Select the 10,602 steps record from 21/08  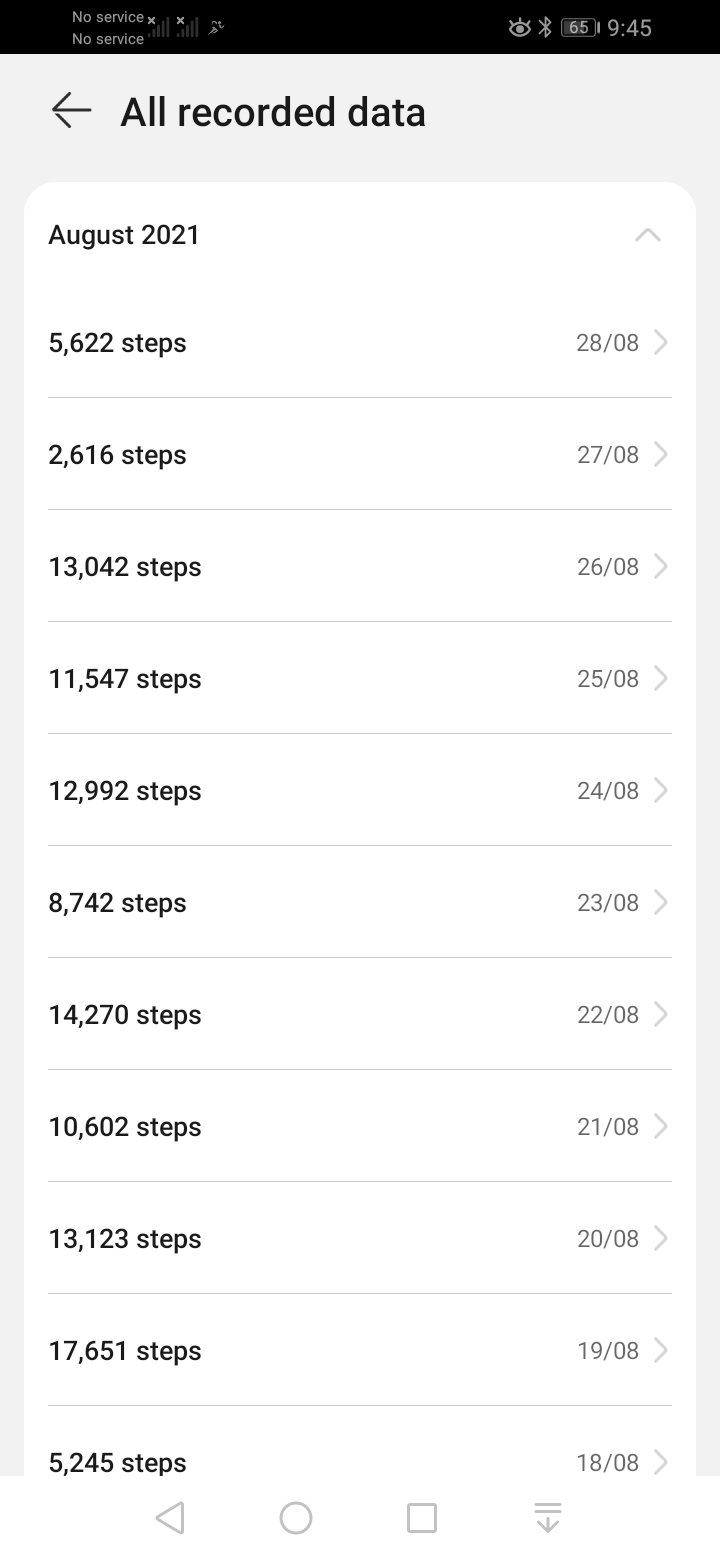(x=360, y=1127)
